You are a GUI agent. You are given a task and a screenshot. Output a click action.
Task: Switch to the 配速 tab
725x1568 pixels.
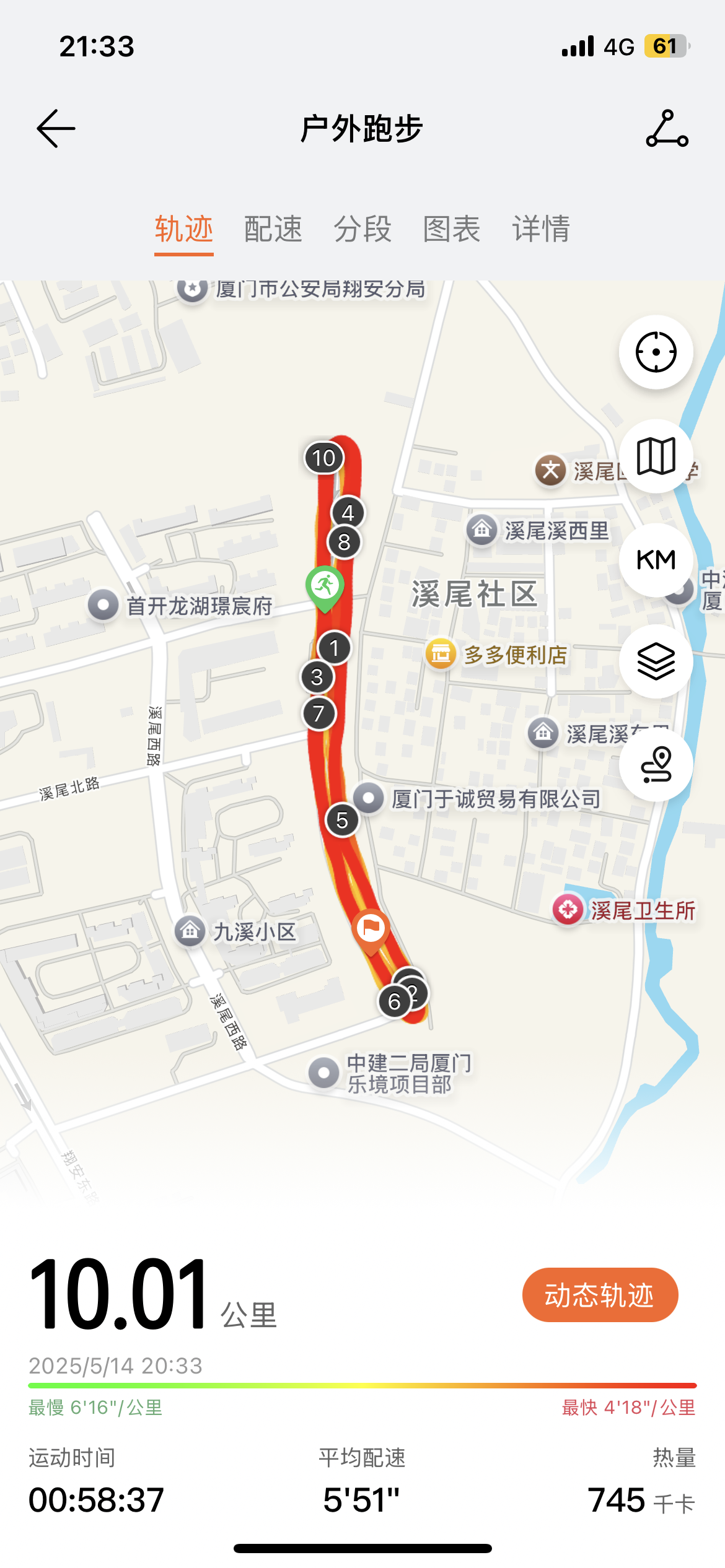(x=273, y=229)
